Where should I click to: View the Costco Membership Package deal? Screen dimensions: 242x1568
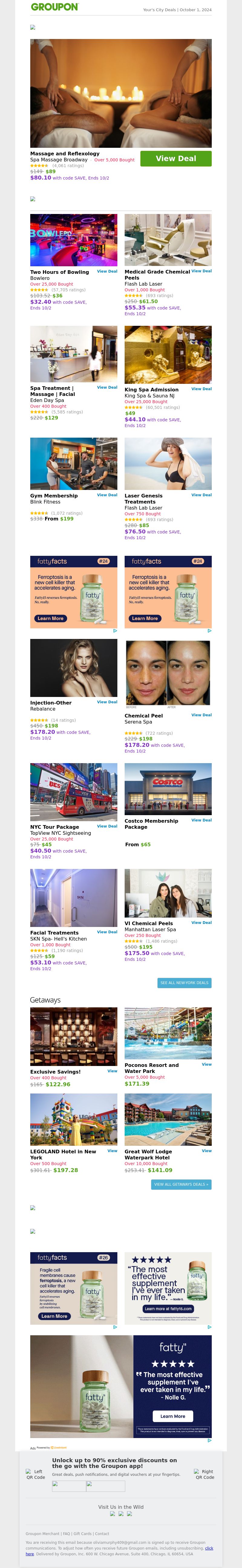click(x=201, y=820)
